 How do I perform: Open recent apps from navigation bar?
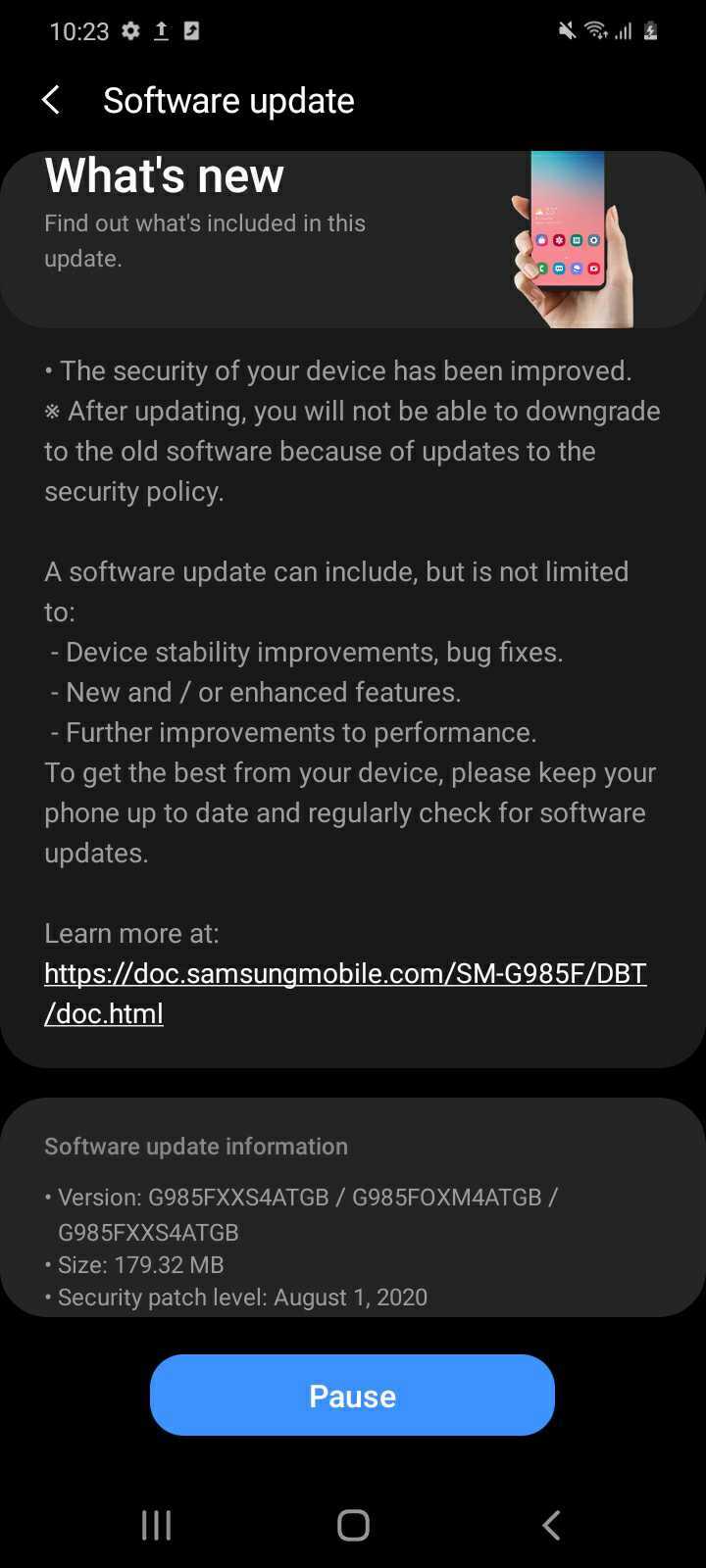[x=156, y=1525]
